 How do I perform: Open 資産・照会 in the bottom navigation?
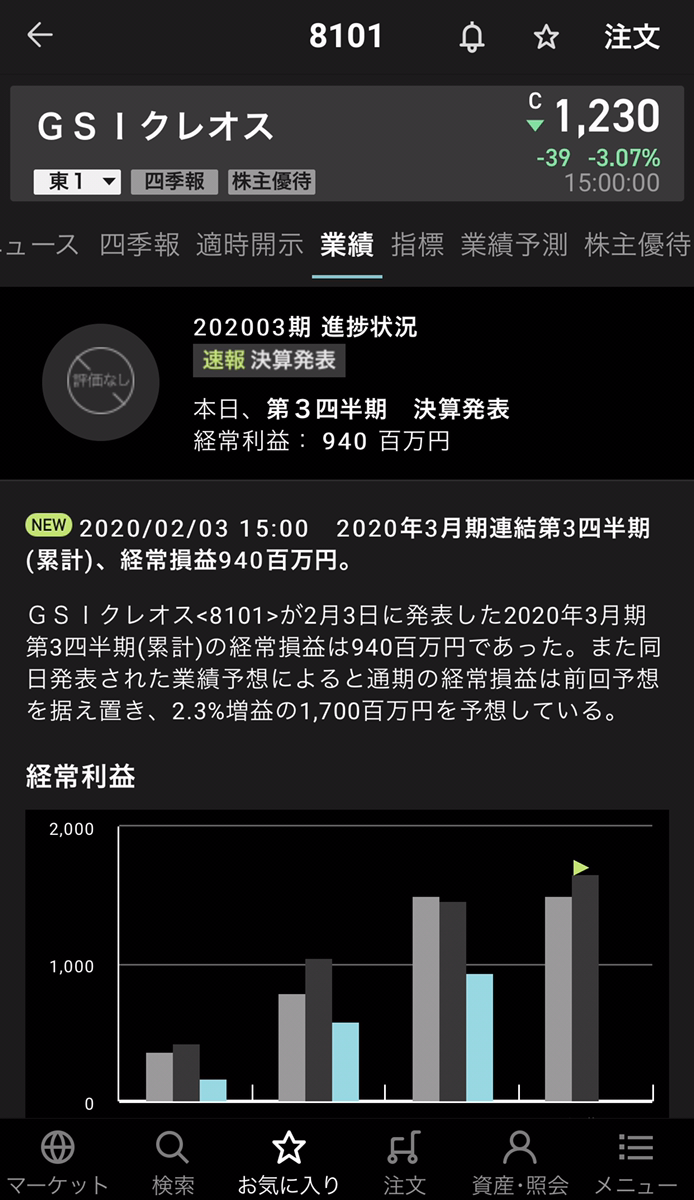click(520, 1162)
